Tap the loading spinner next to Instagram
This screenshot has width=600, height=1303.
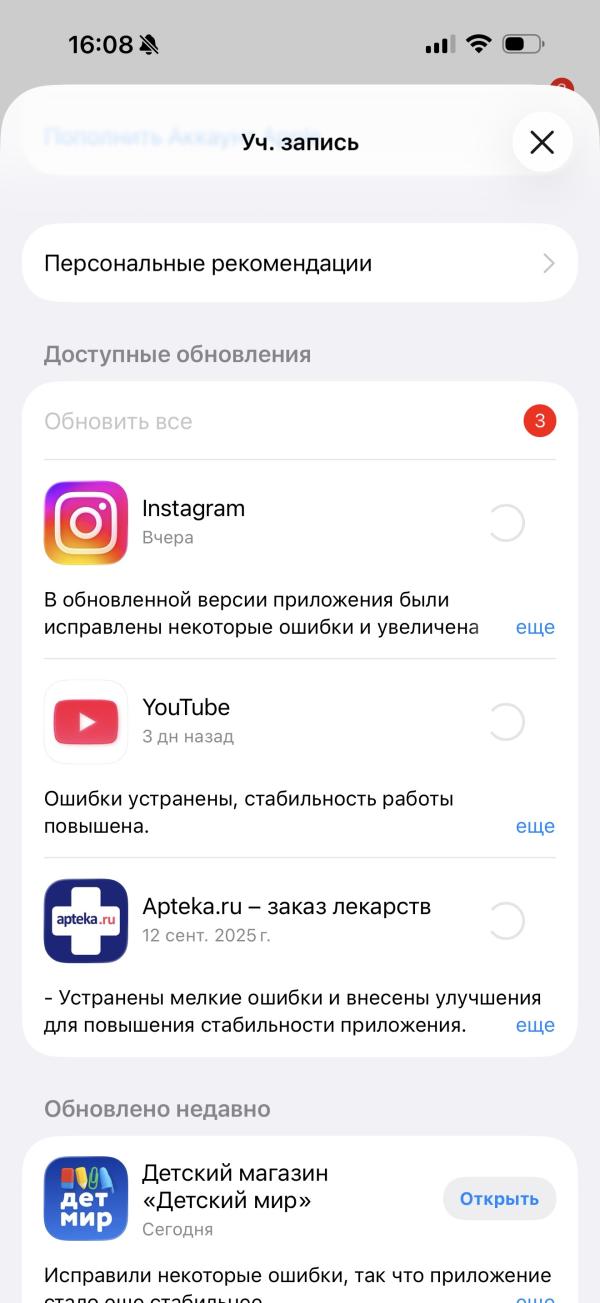pos(505,522)
